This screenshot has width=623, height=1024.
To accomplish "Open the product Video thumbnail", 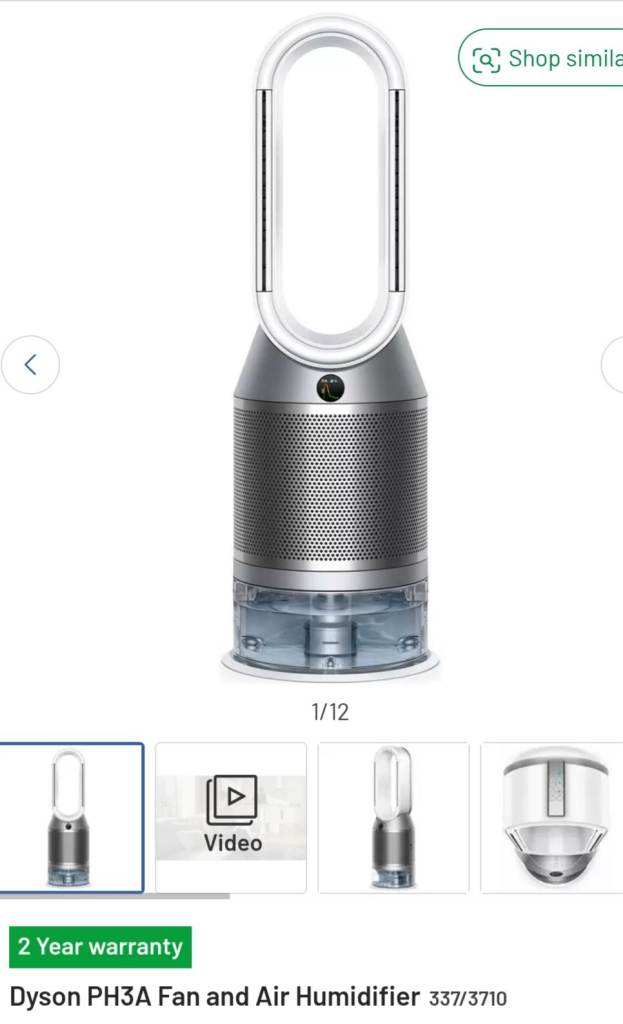I will (231, 817).
